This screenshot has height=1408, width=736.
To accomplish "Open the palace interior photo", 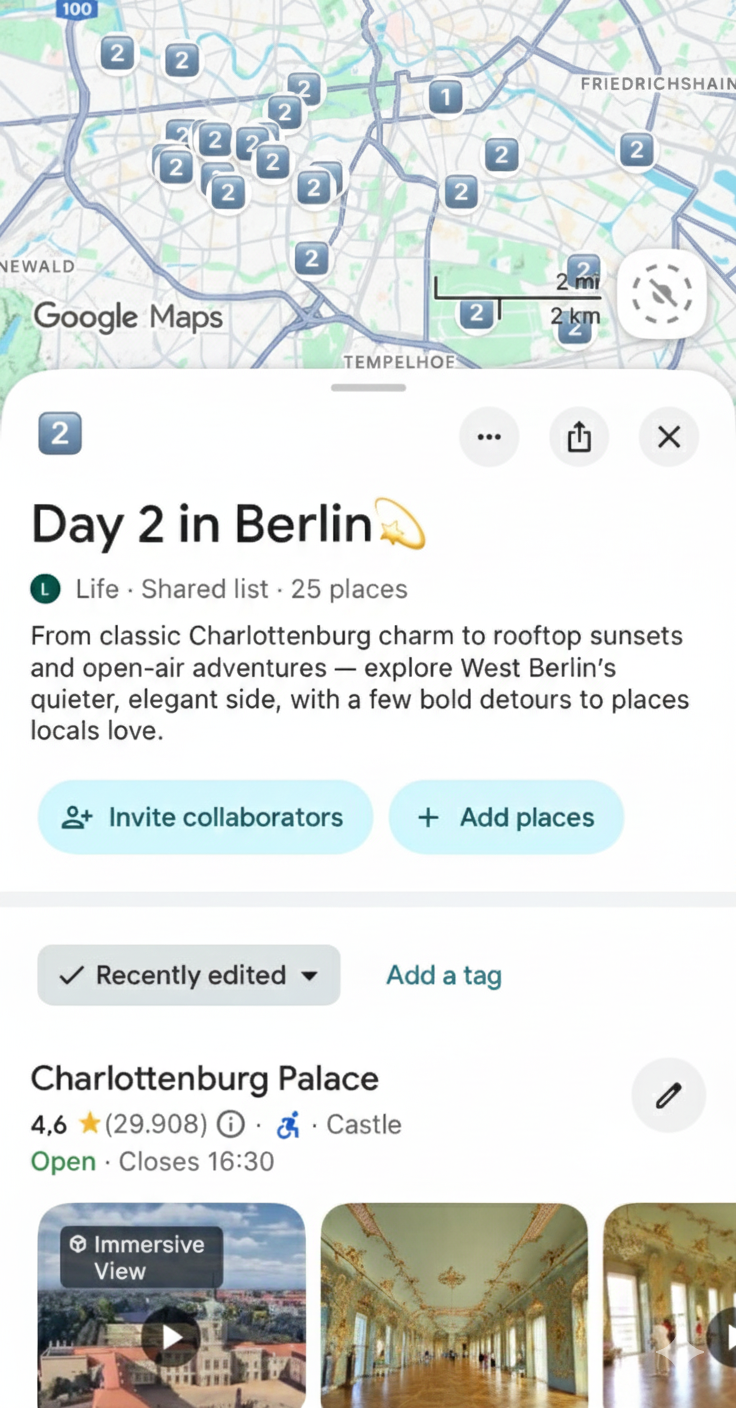I will [454, 1305].
